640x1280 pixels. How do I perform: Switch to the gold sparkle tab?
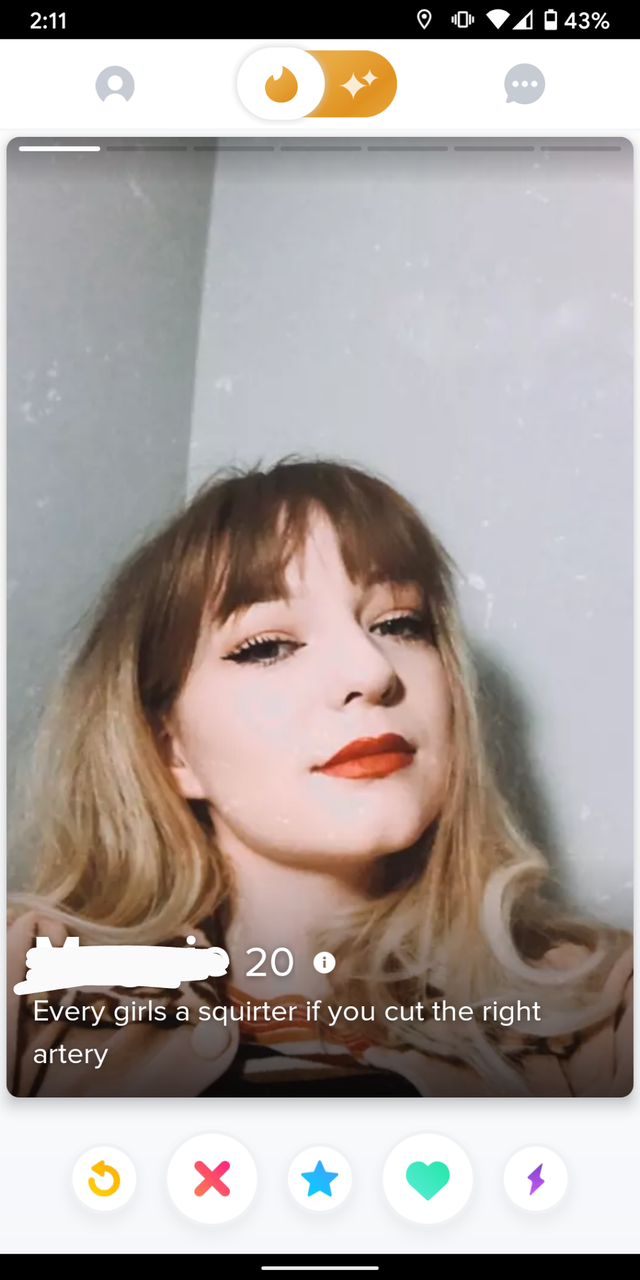click(359, 85)
